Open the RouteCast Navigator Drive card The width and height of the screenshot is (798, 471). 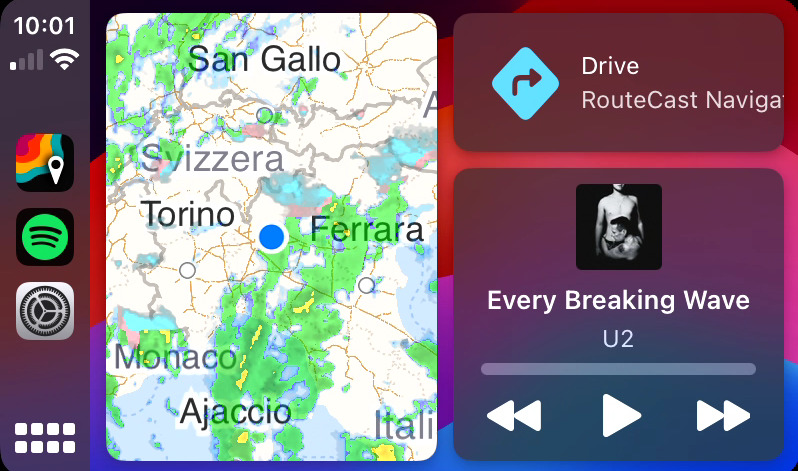pyautogui.click(x=618, y=83)
